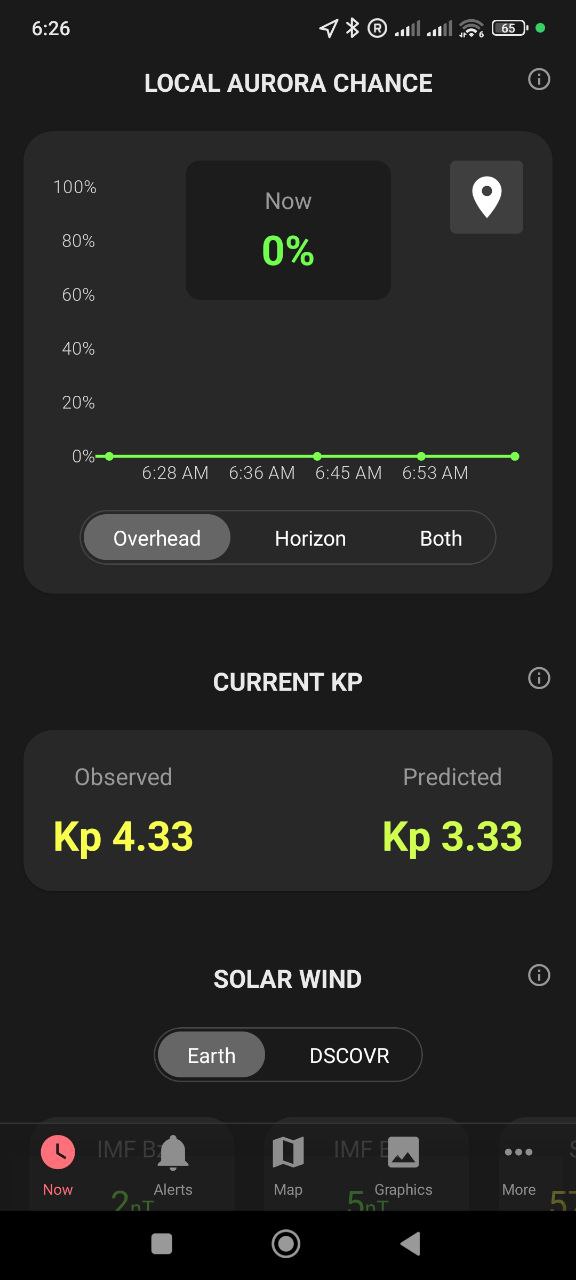Go to the Now tab
Viewport: 576px width, 1280px height.
point(58,1166)
